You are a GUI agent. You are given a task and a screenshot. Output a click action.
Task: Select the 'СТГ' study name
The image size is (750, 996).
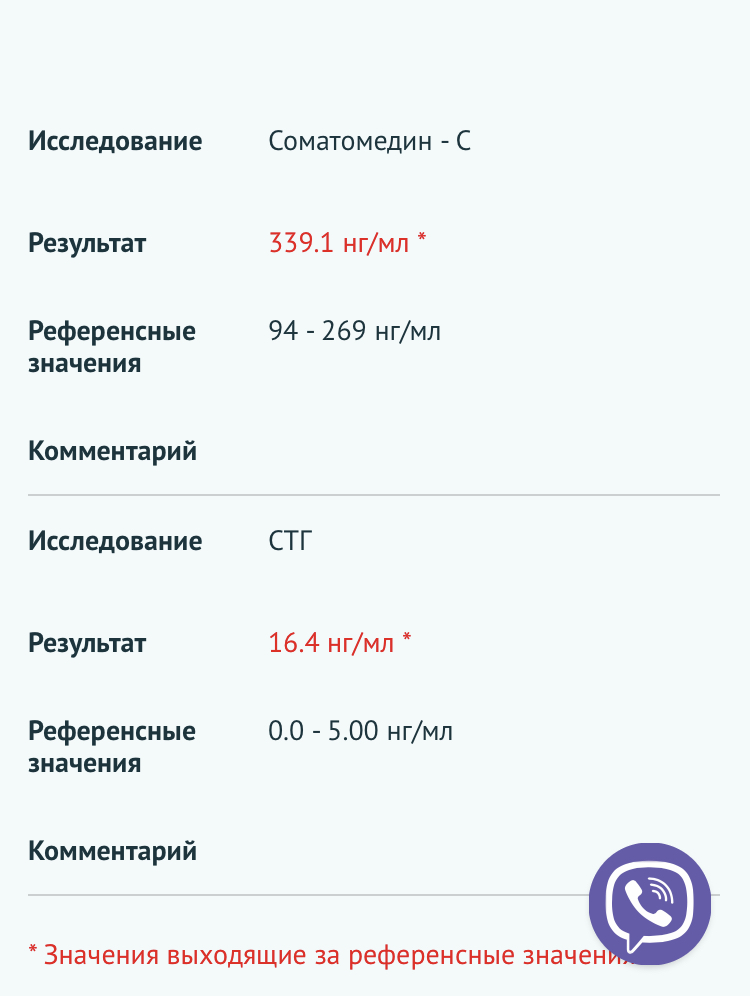(x=287, y=540)
